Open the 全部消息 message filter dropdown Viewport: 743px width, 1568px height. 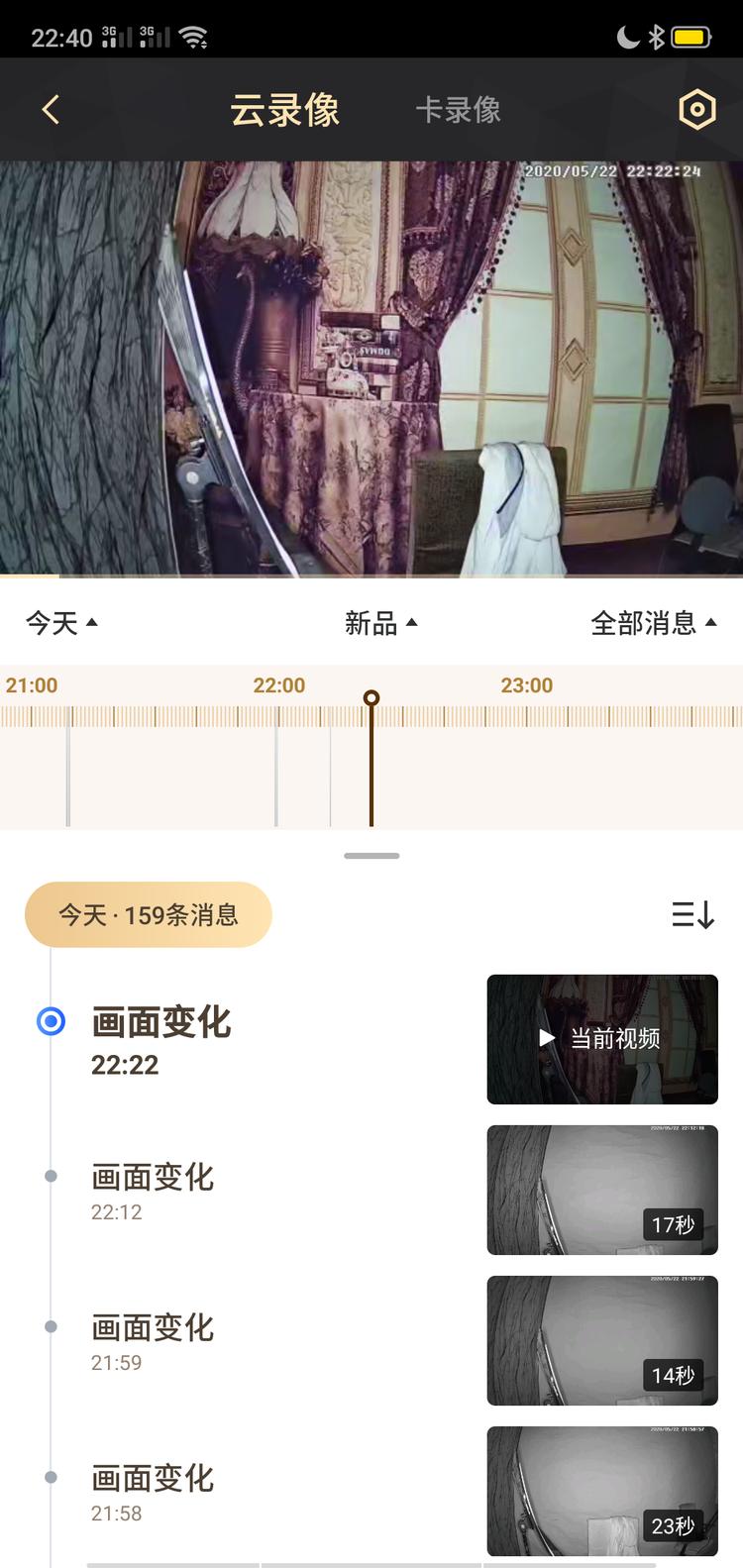[653, 623]
